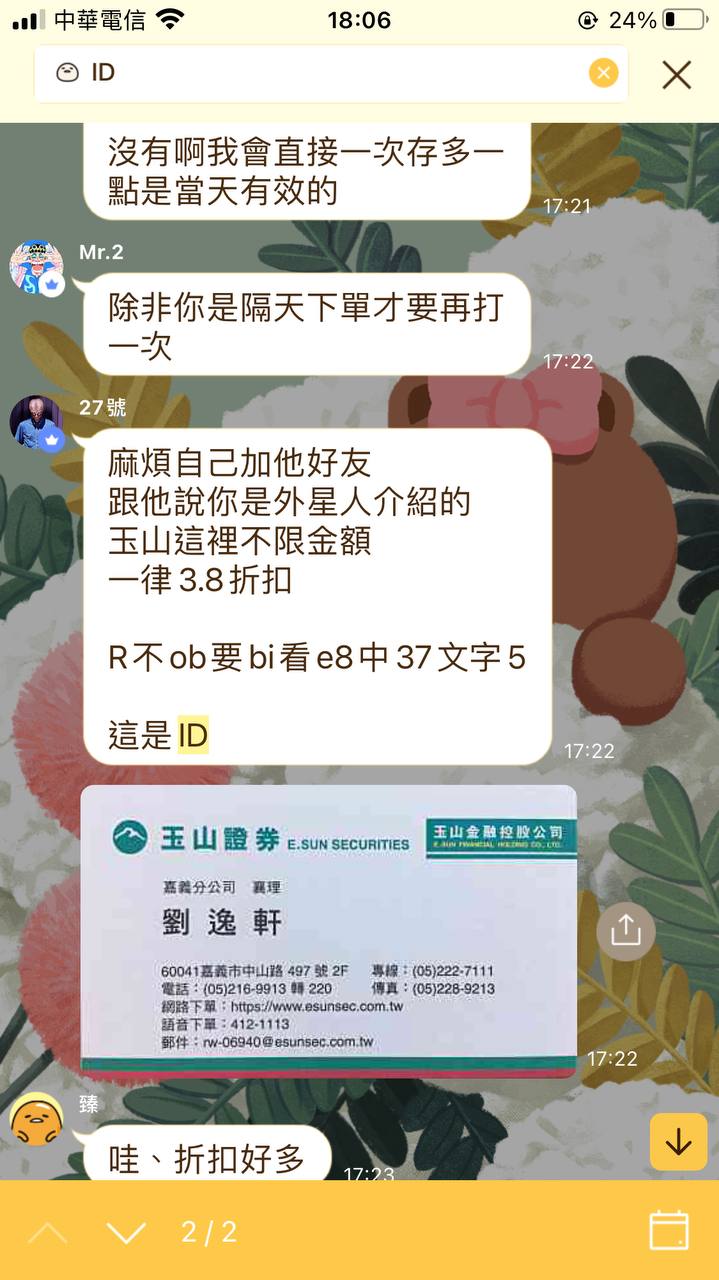The width and height of the screenshot is (719, 1280).
Task: Open 27號's profile avatar
Action: point(37,422)
